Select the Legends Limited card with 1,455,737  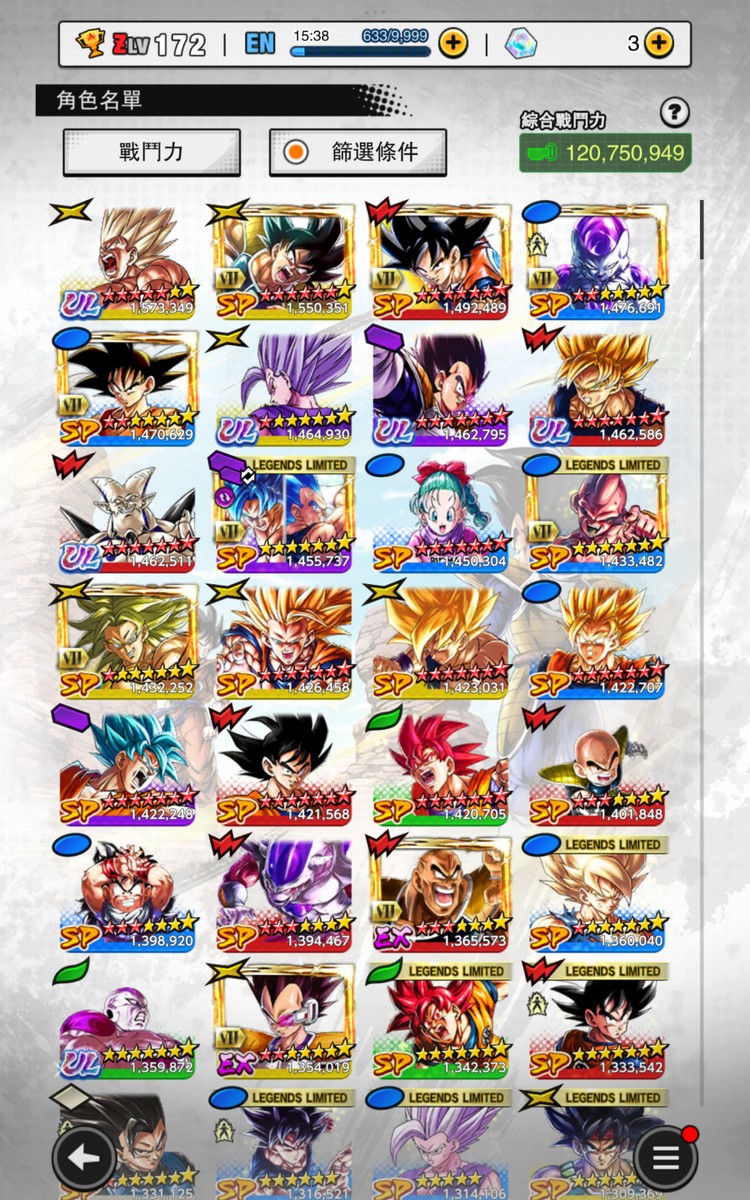[285, 515]
